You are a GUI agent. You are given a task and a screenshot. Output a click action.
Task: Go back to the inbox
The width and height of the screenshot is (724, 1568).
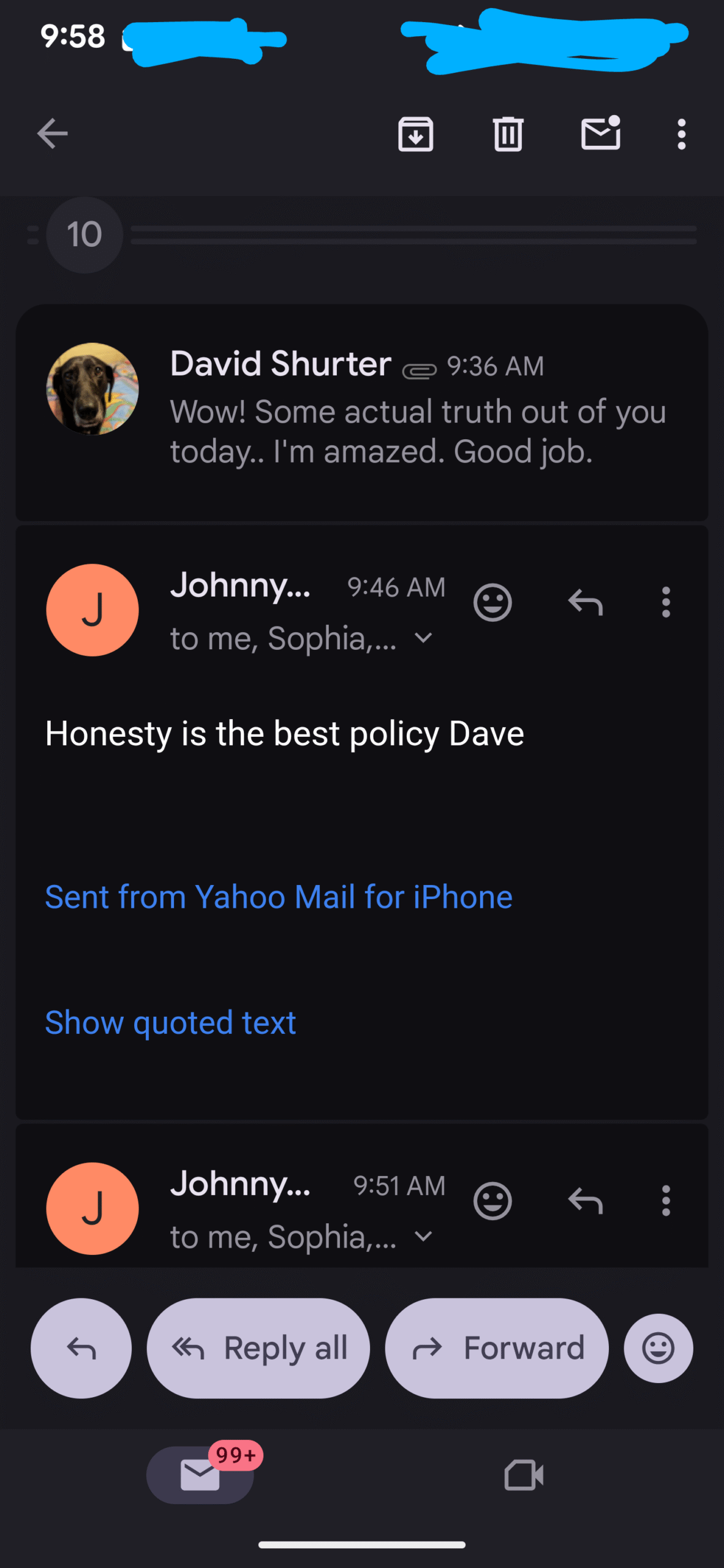(x=52, y=134)
